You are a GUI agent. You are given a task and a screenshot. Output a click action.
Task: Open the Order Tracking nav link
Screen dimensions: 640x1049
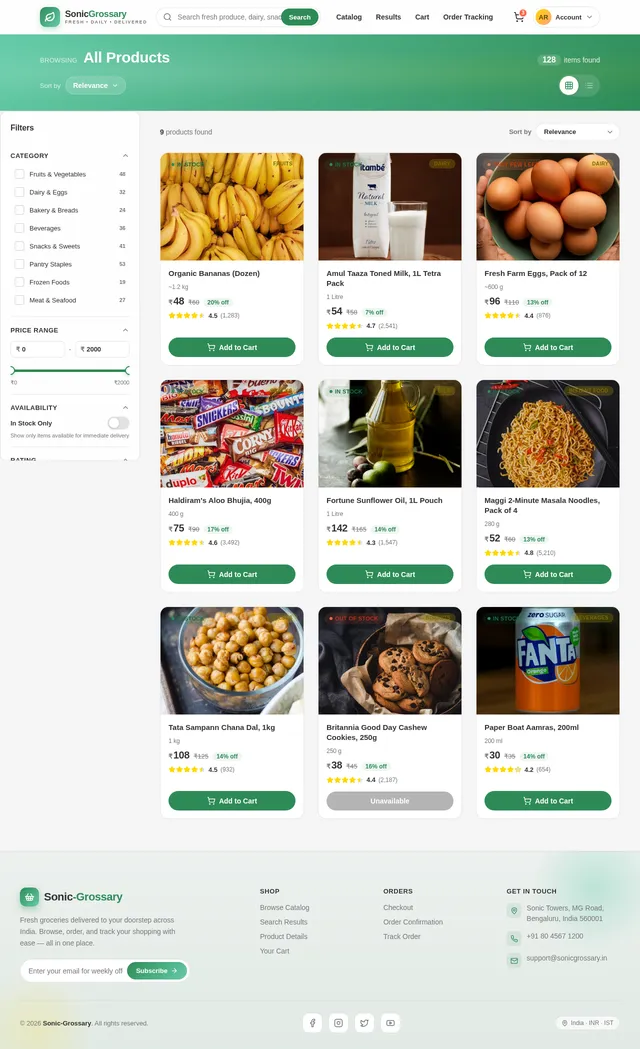(468, 17)
